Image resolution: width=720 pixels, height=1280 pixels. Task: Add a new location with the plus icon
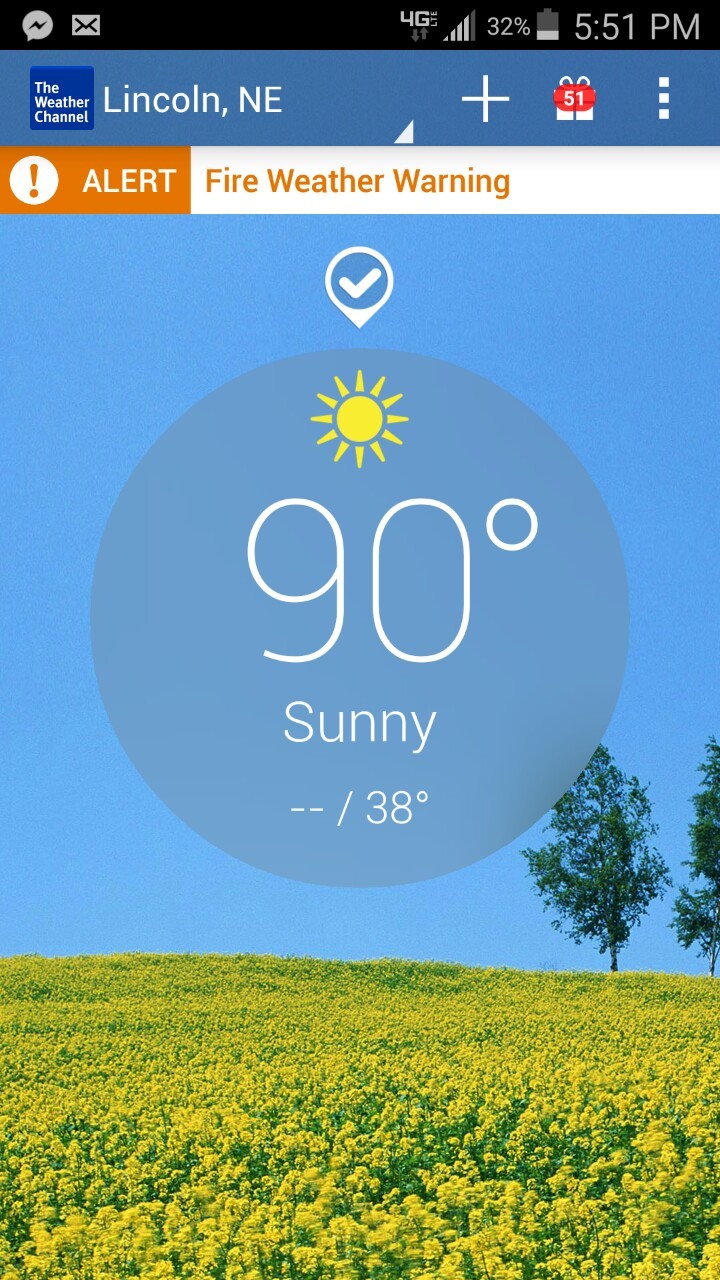(x=485, y=99)
